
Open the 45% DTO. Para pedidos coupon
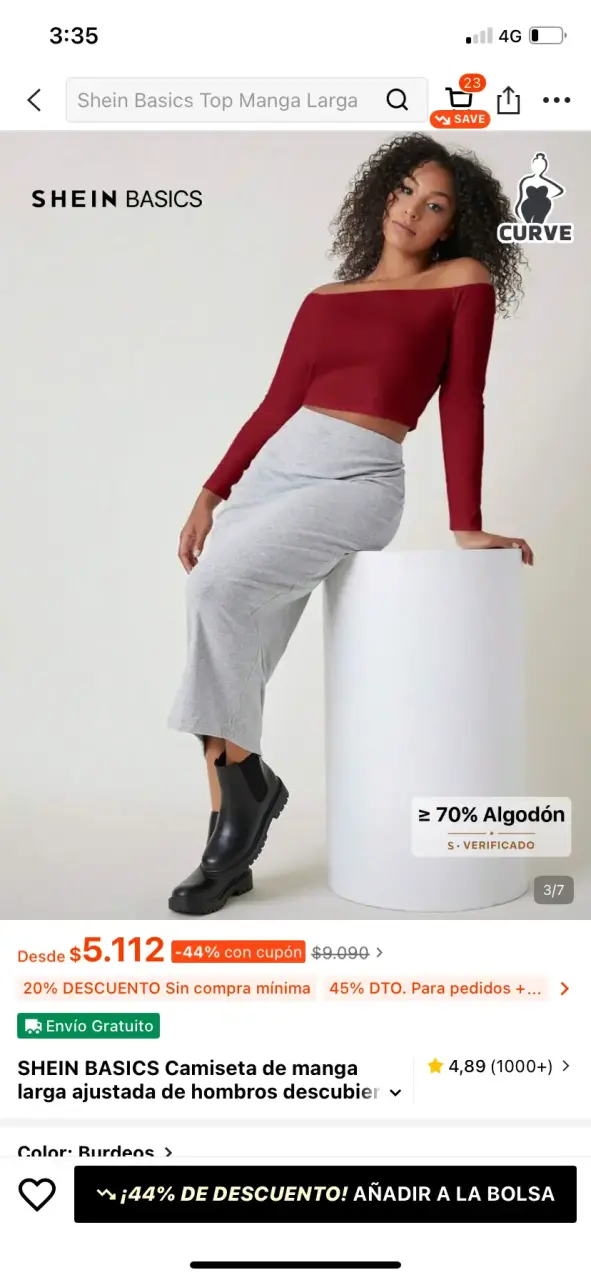tap(435, 988)
